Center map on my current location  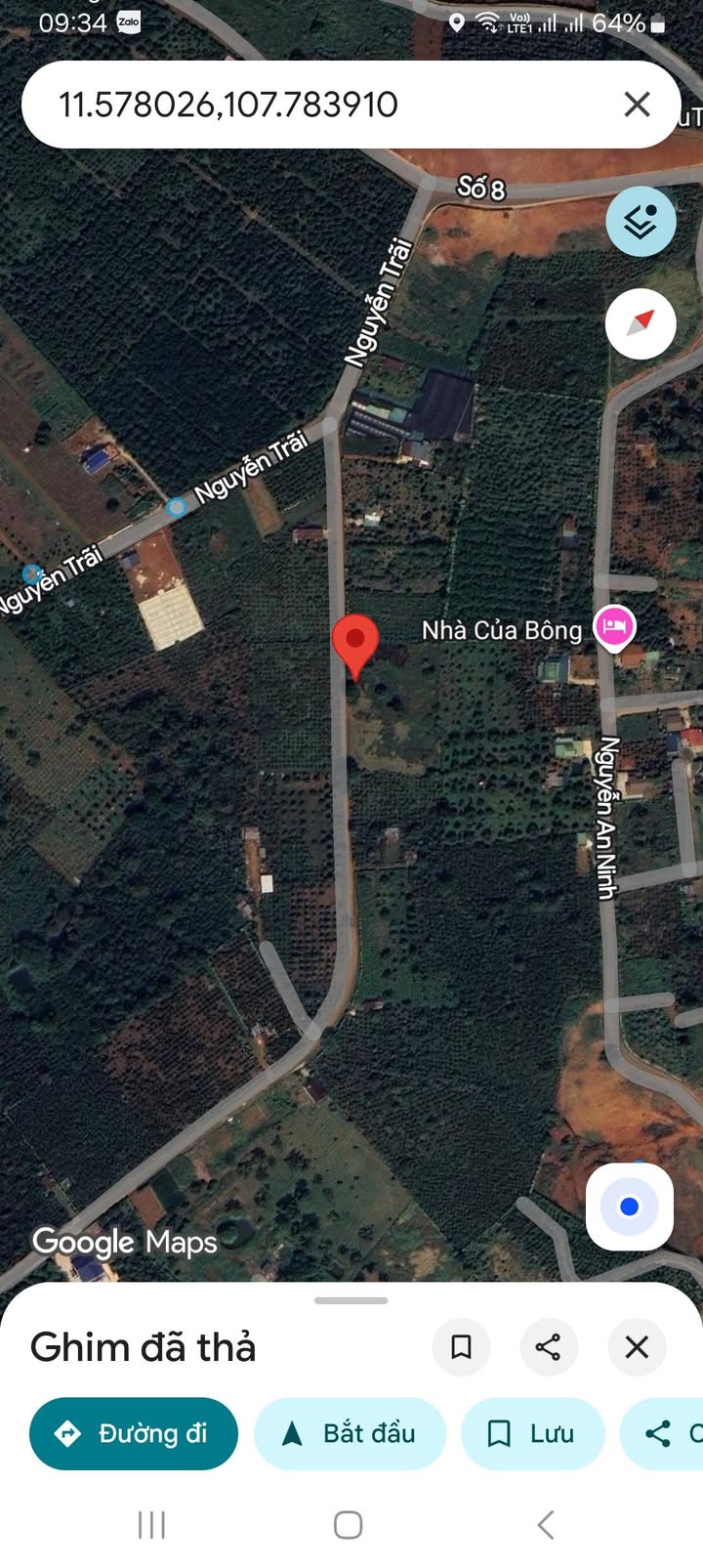click(x=630, y=1207)
